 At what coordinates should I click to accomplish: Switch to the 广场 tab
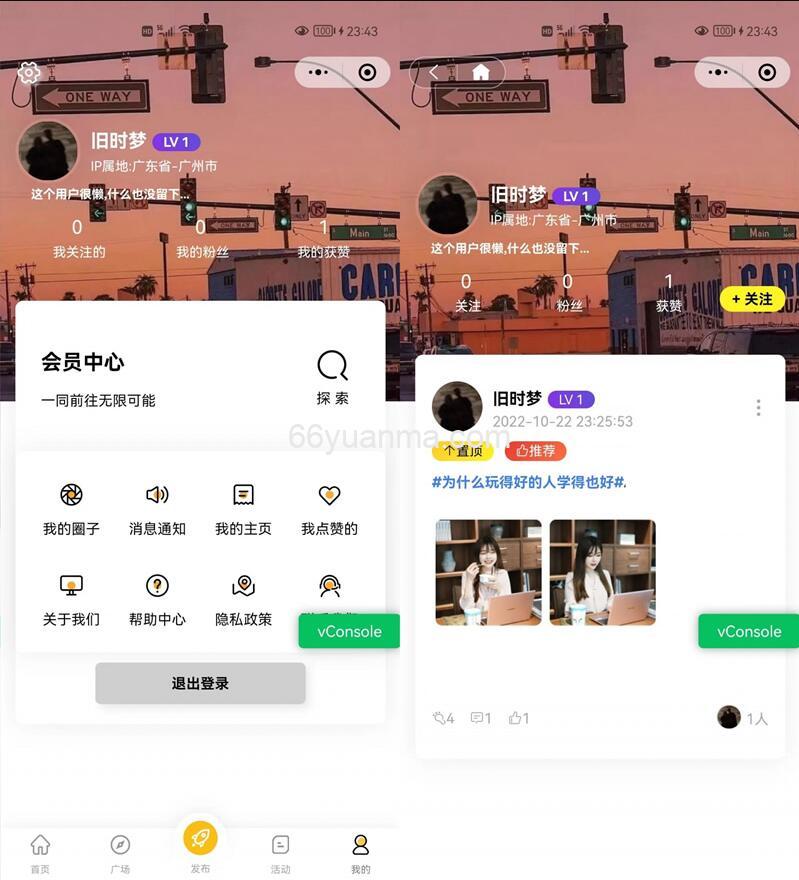coord(119,851)
